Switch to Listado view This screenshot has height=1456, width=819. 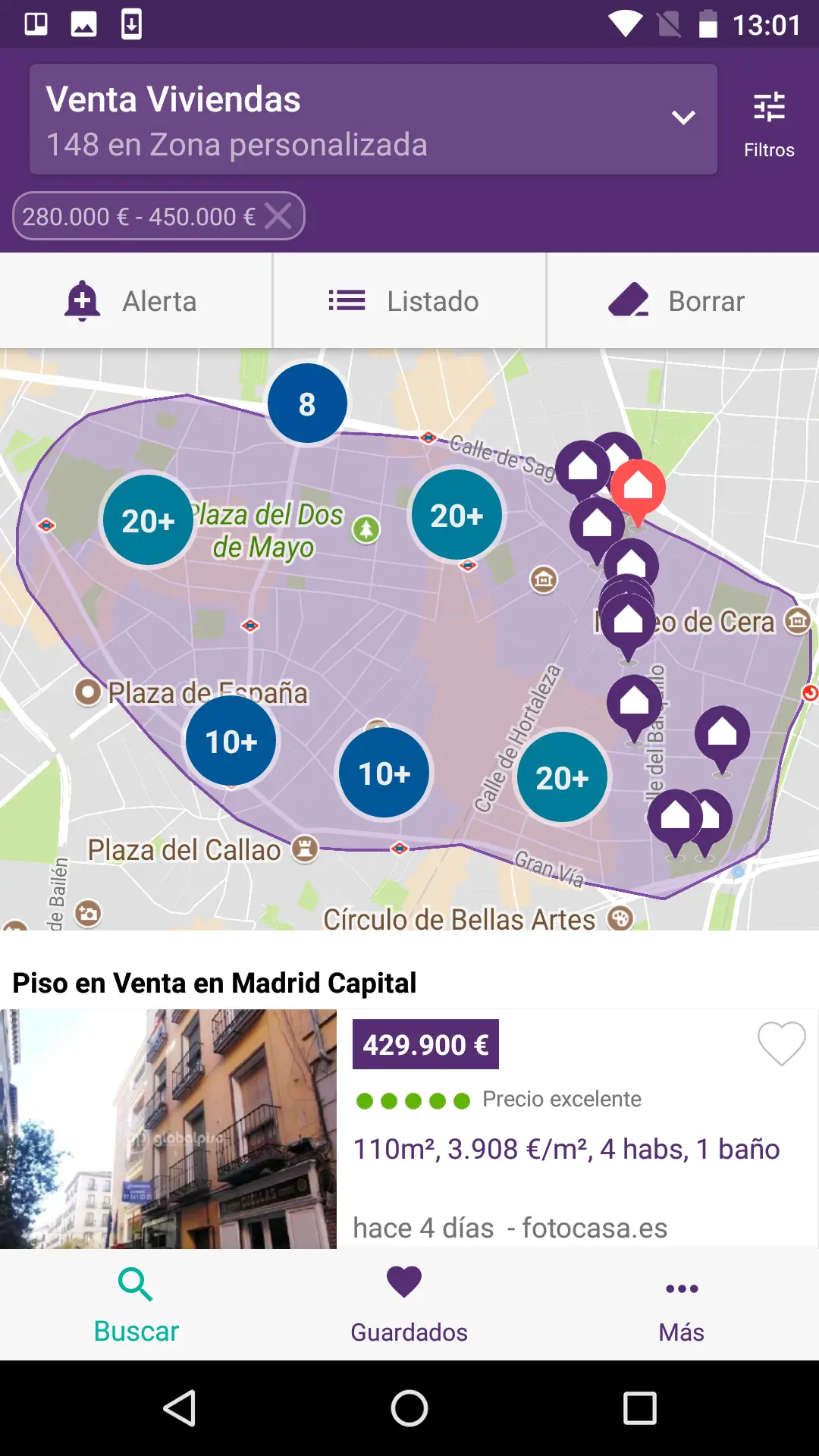coord(409,301)
